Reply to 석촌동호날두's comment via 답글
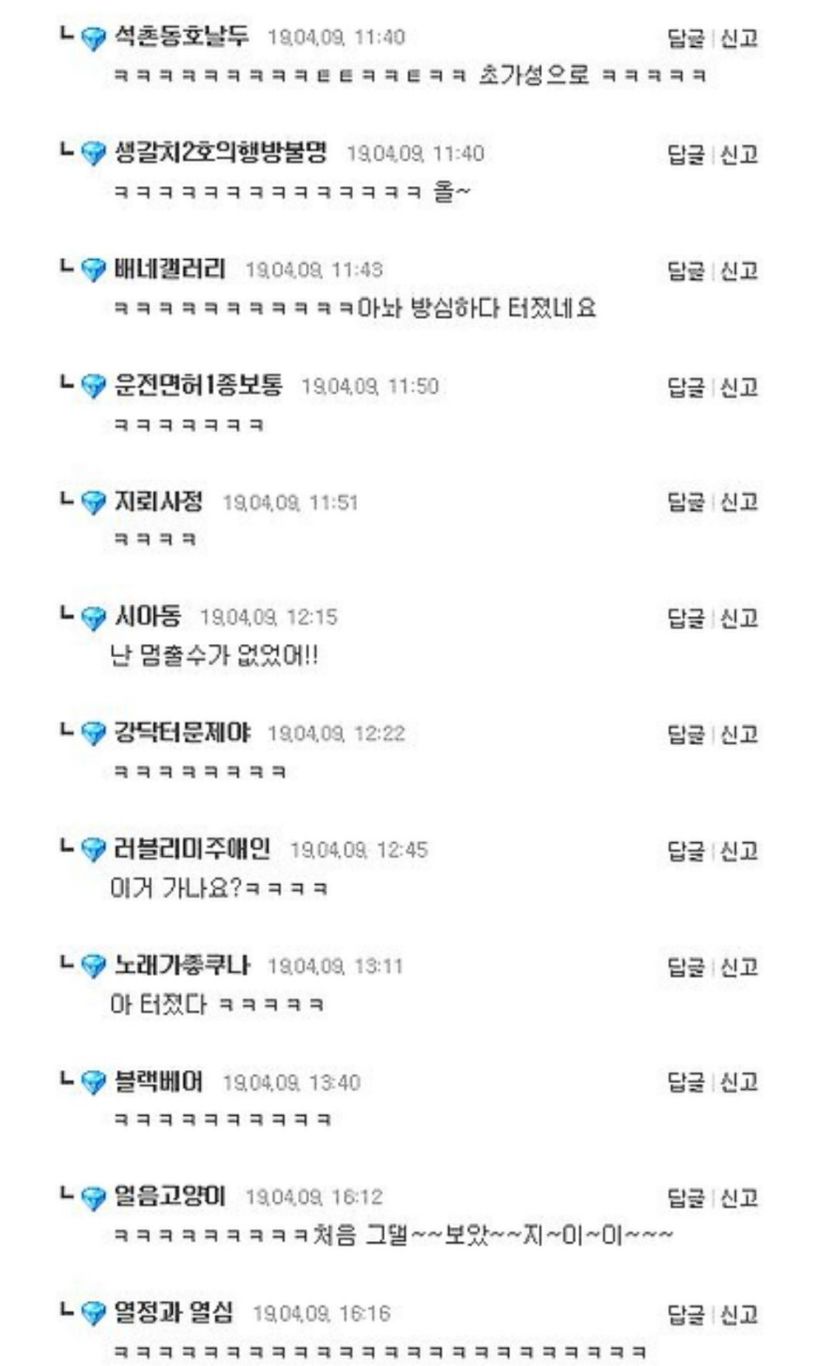 [686, 39]
